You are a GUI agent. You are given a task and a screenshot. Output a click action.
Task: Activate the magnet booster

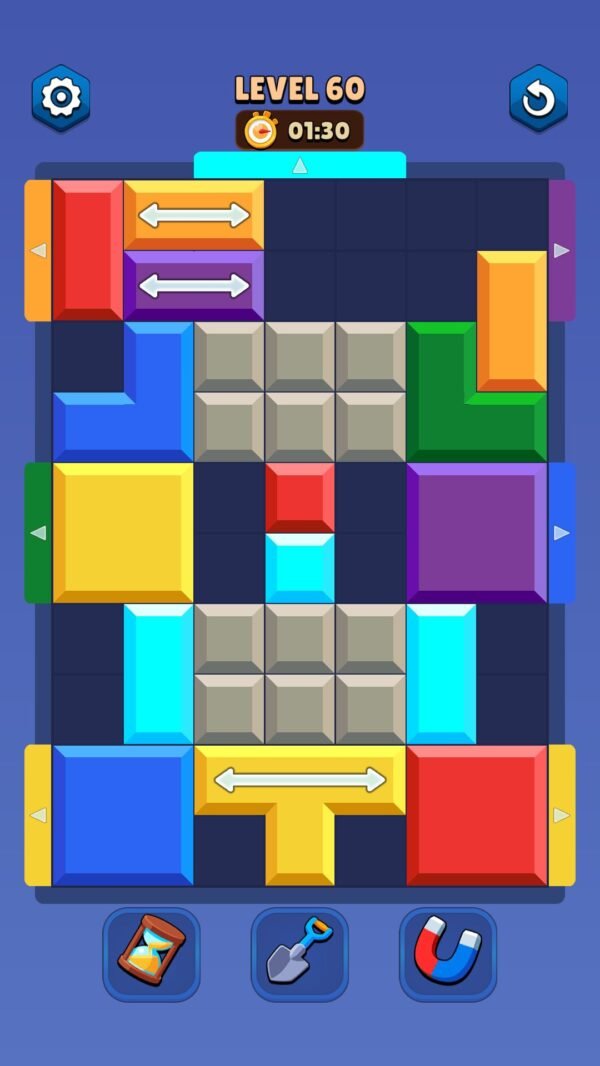(x=447, y=953)
